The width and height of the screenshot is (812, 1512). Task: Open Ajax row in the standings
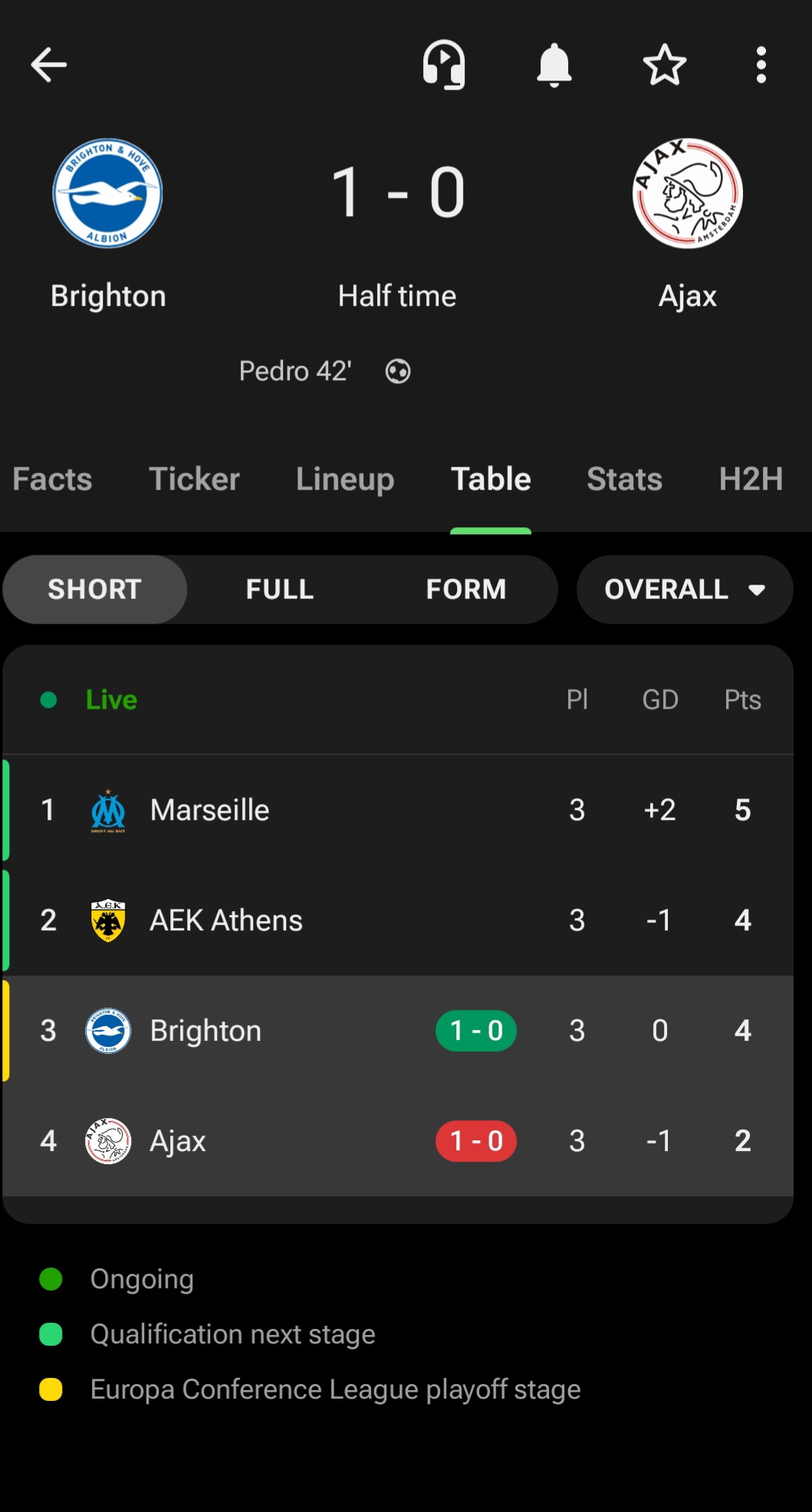tap(398, 1141)
